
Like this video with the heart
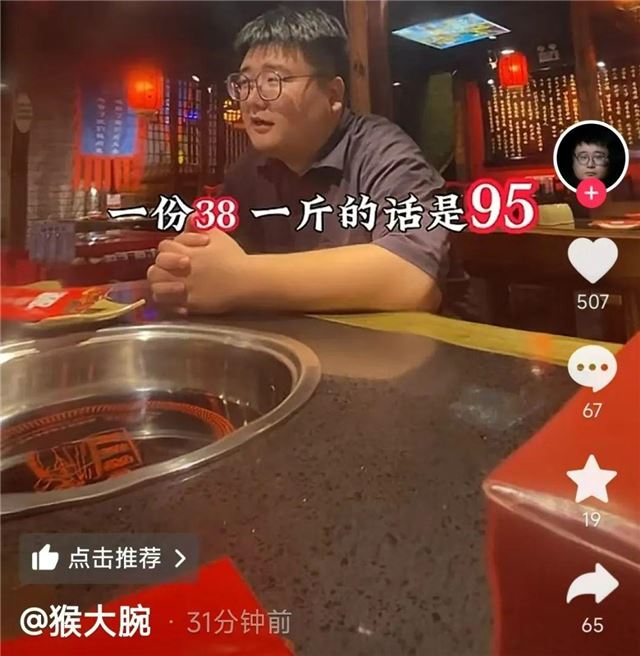(x=592, y=262)
